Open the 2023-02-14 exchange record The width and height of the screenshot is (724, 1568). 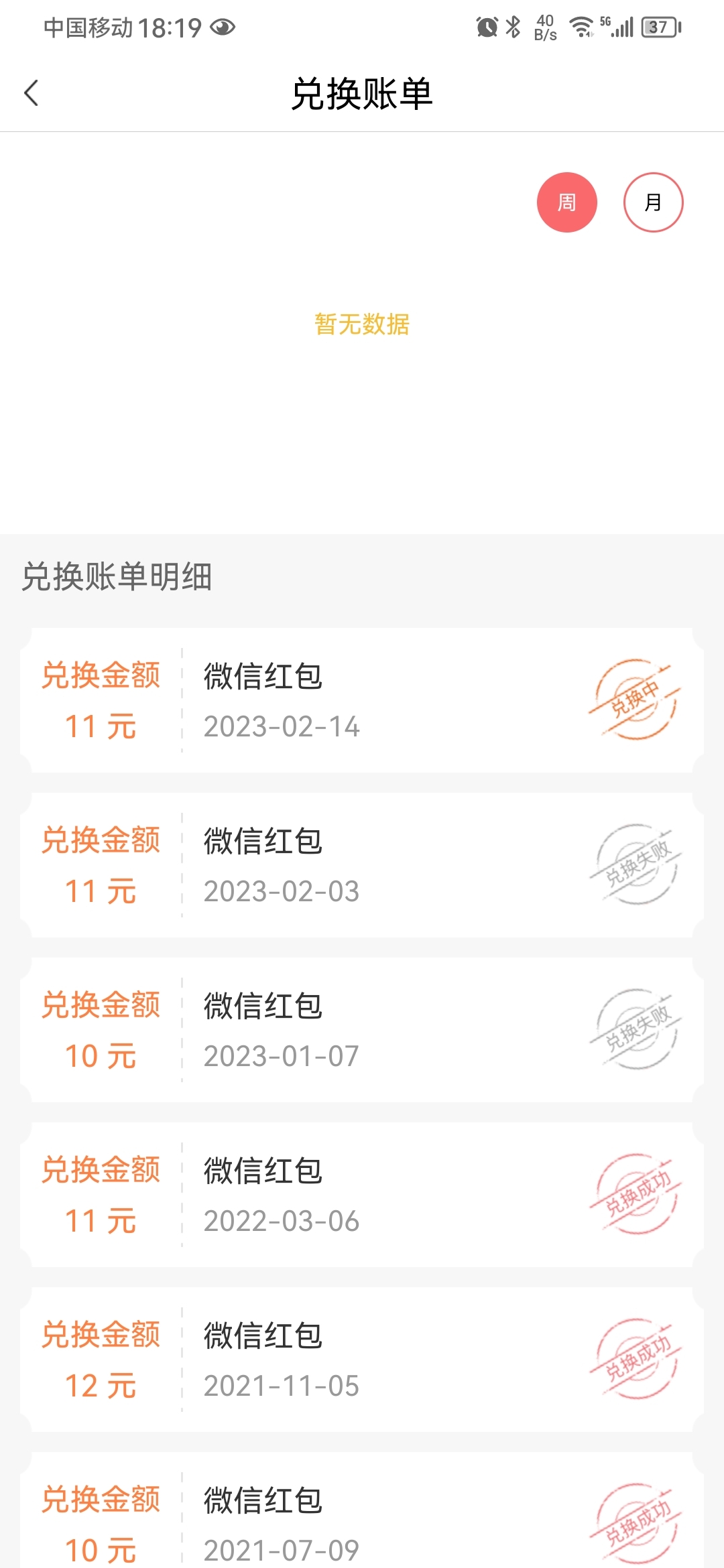tap(362, 700)
